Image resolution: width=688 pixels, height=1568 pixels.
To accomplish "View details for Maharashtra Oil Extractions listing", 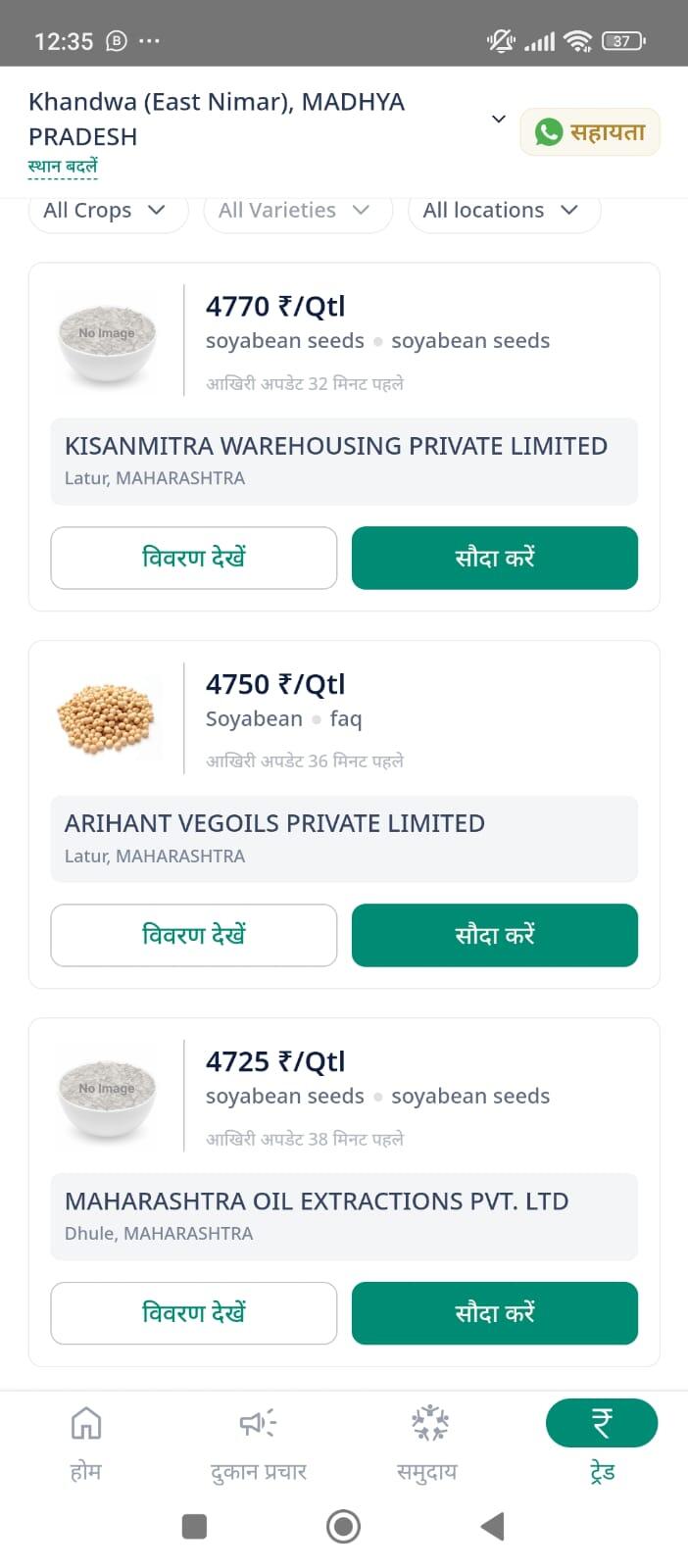I will pos(194,1313).
